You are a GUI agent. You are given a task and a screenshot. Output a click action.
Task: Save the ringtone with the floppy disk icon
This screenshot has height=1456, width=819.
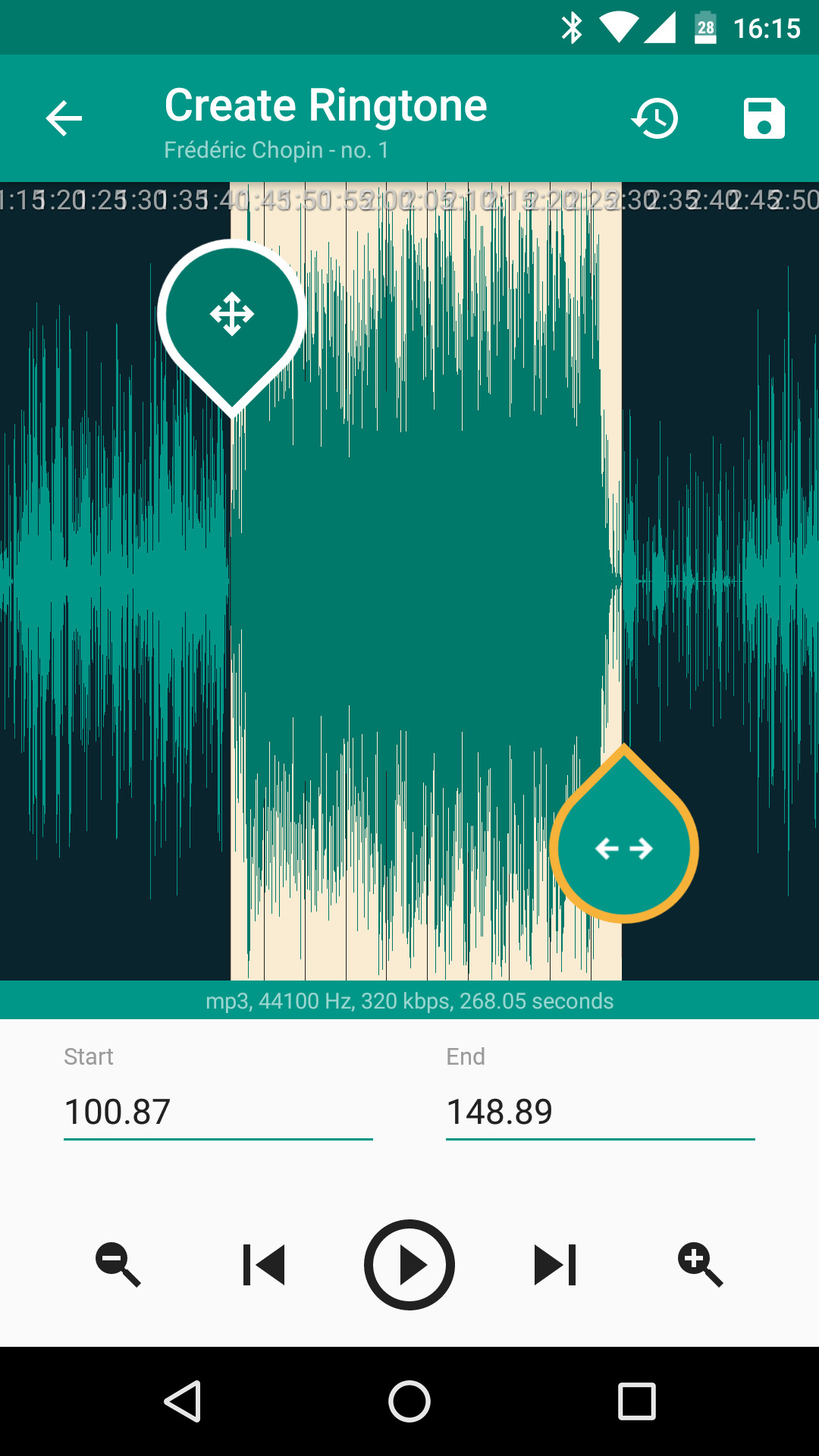coord(764,118)
